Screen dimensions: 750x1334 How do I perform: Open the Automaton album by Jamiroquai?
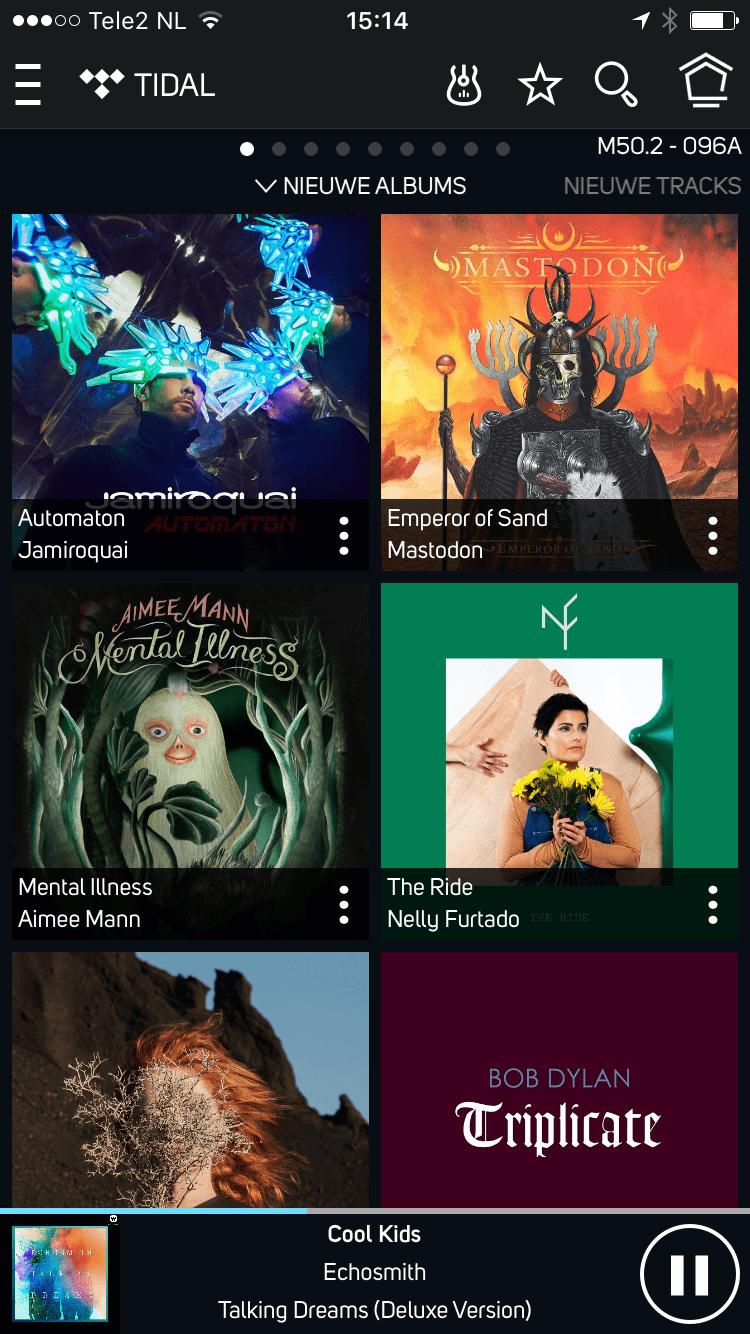[190, 392]
